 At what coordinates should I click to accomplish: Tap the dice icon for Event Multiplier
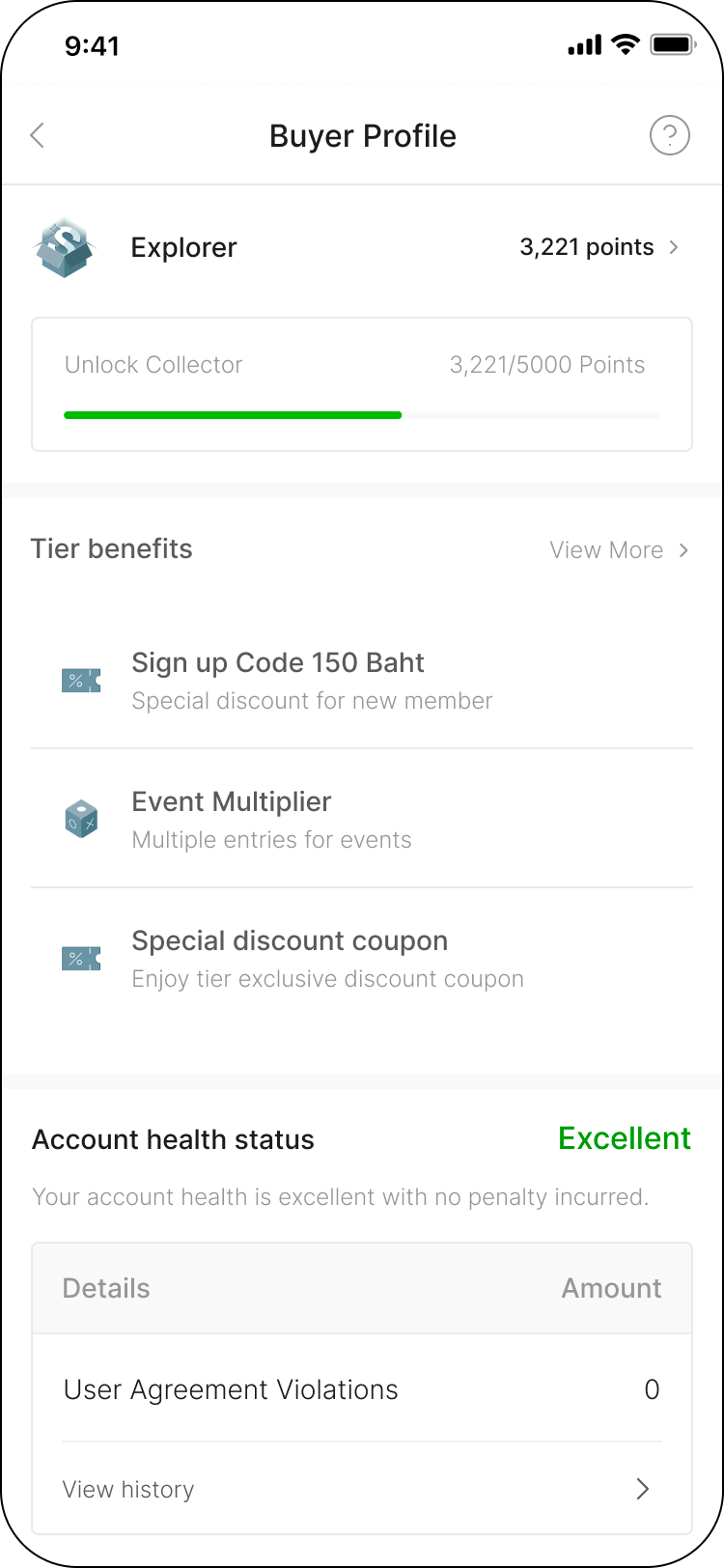pos(80,818)
